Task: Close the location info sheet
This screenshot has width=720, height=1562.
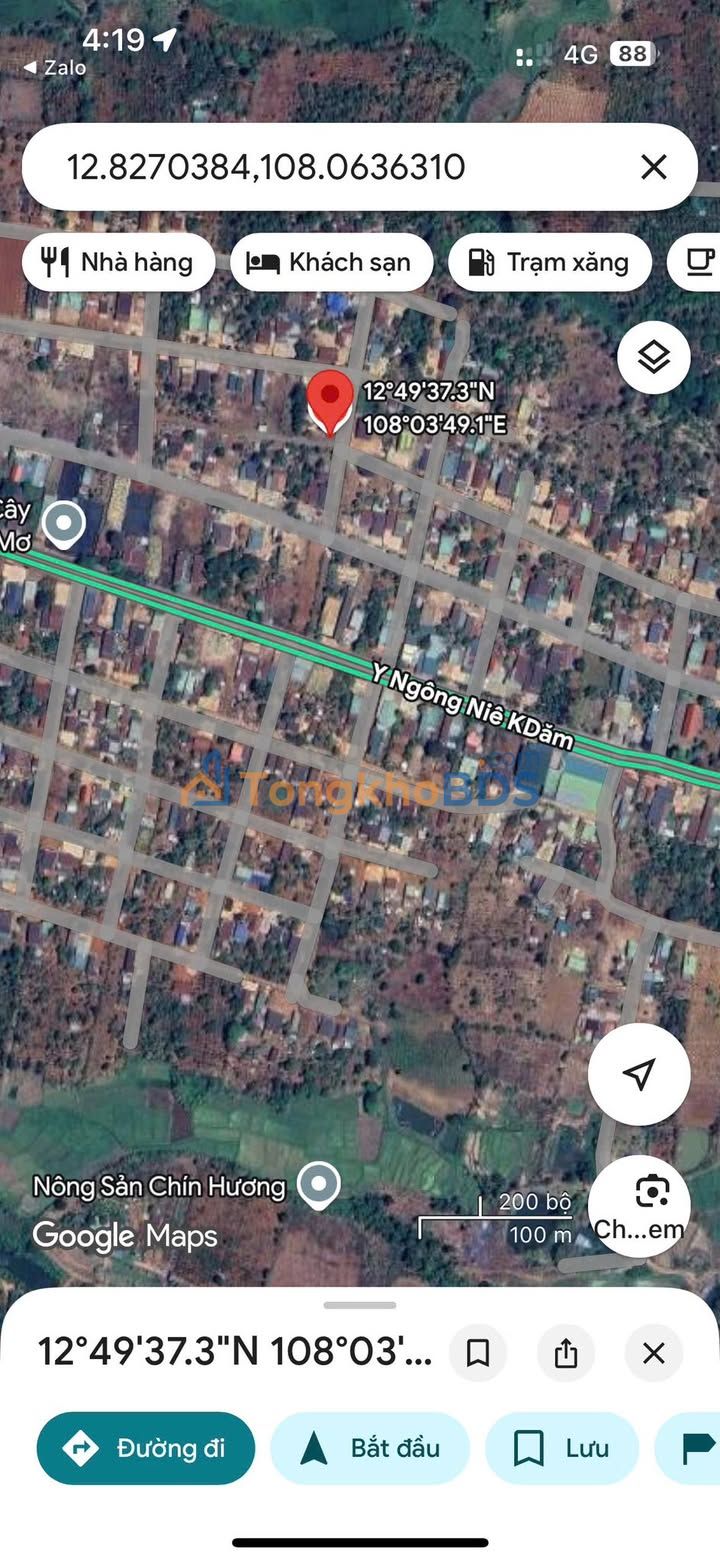Action: [x=653, y=1353]
